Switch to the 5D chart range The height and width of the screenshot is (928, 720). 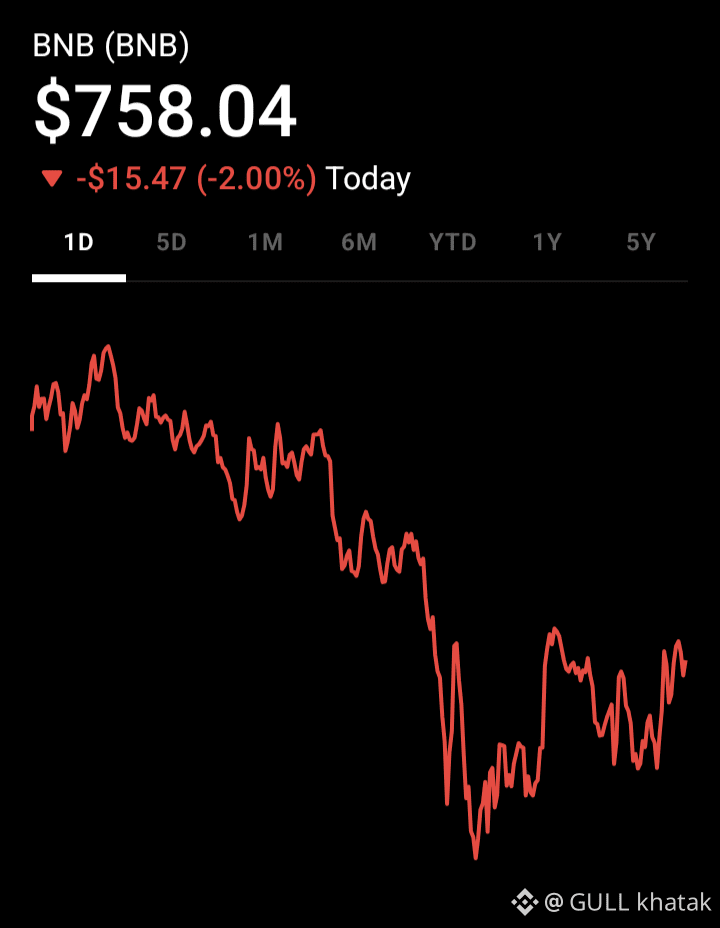tap(172, 243)
